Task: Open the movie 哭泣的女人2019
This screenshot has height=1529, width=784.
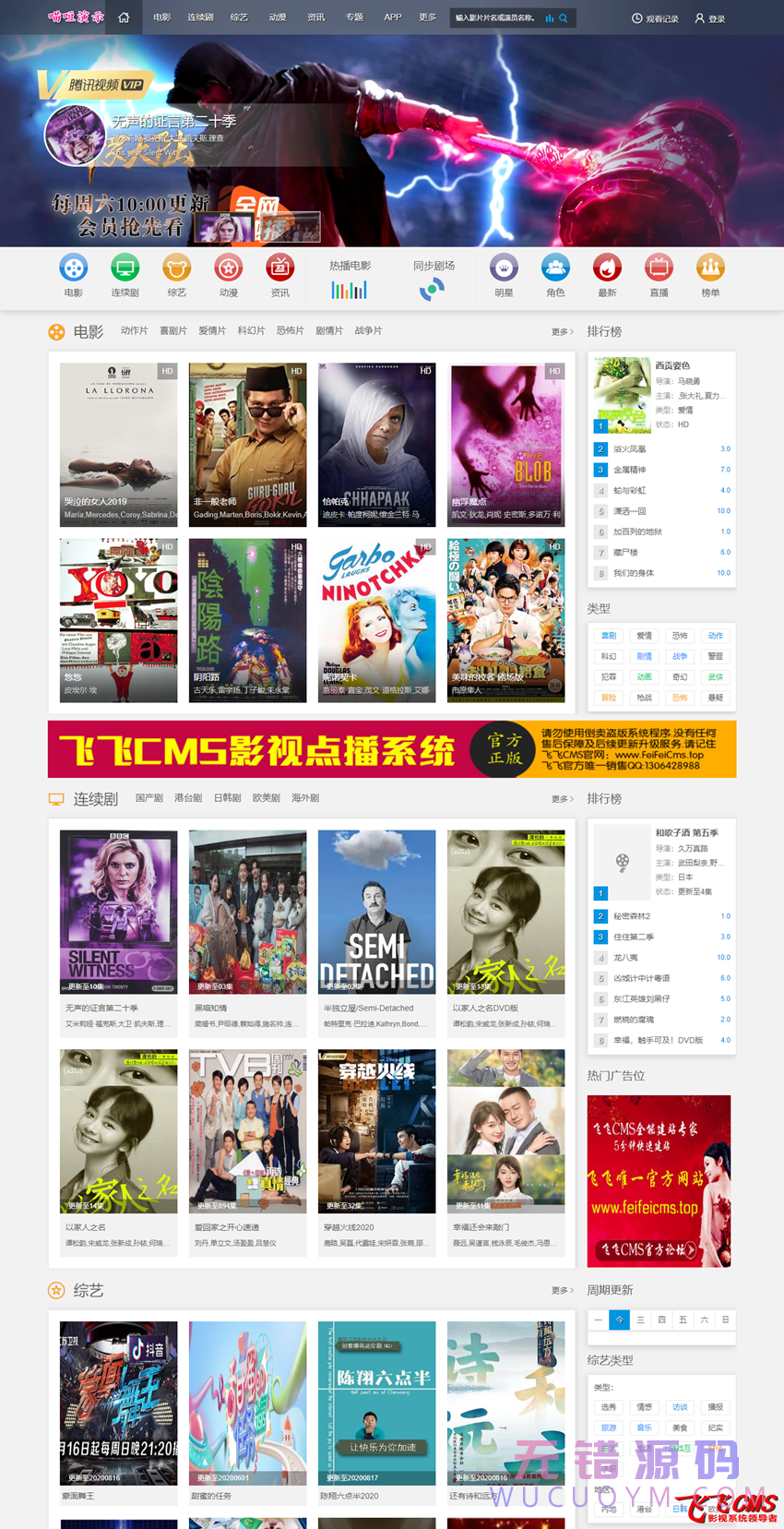Action: click(x=118, y=444)
